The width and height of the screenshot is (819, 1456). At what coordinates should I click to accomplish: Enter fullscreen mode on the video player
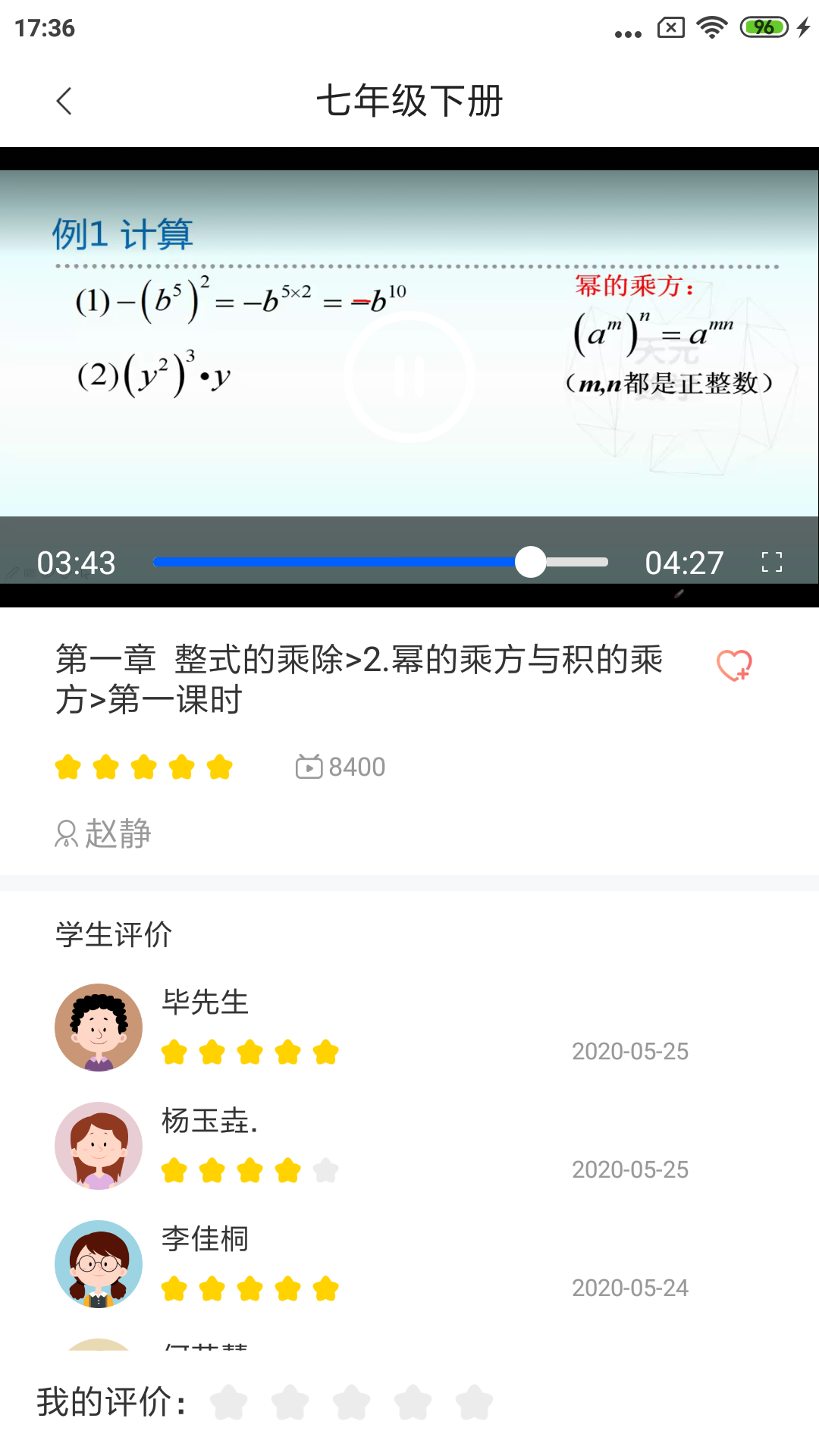coord(772,561)
